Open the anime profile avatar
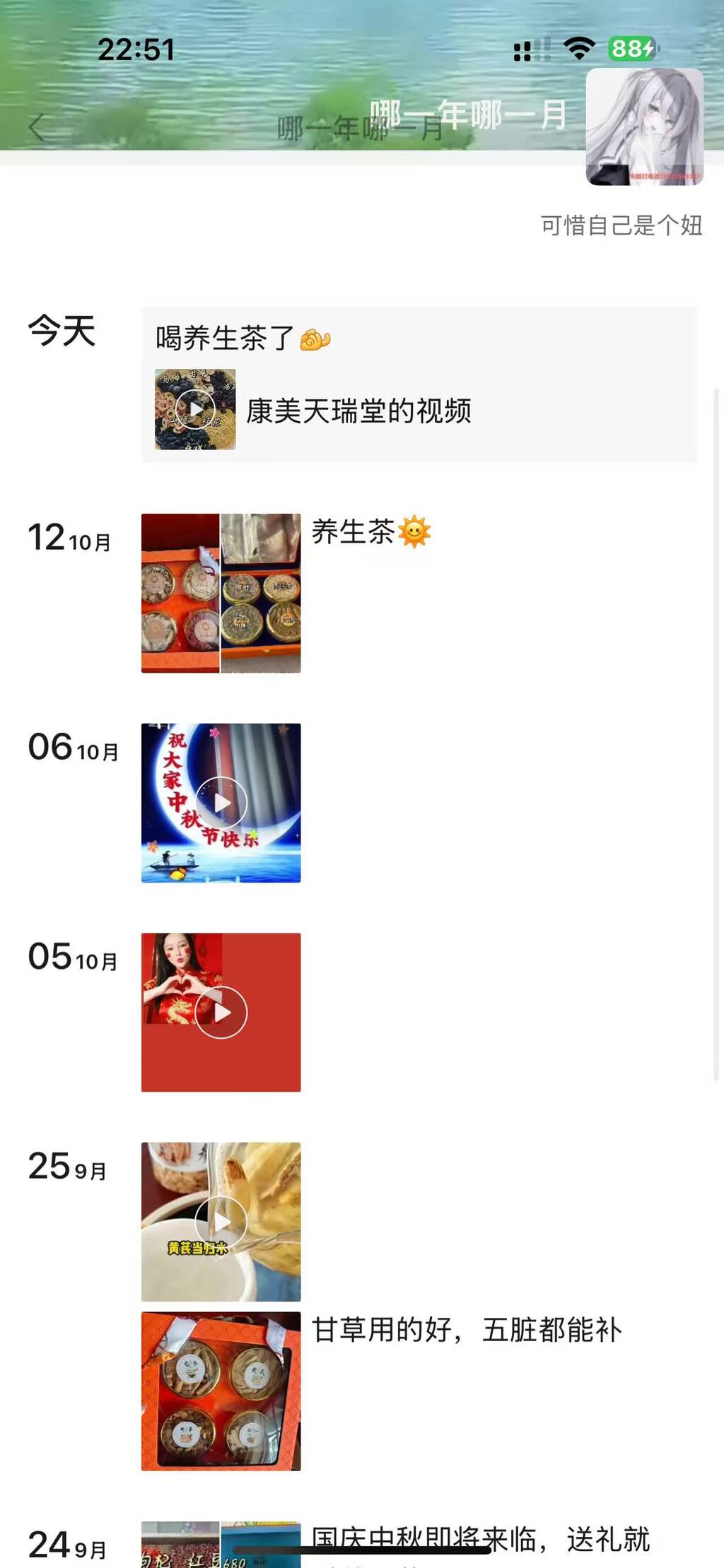 644,126
